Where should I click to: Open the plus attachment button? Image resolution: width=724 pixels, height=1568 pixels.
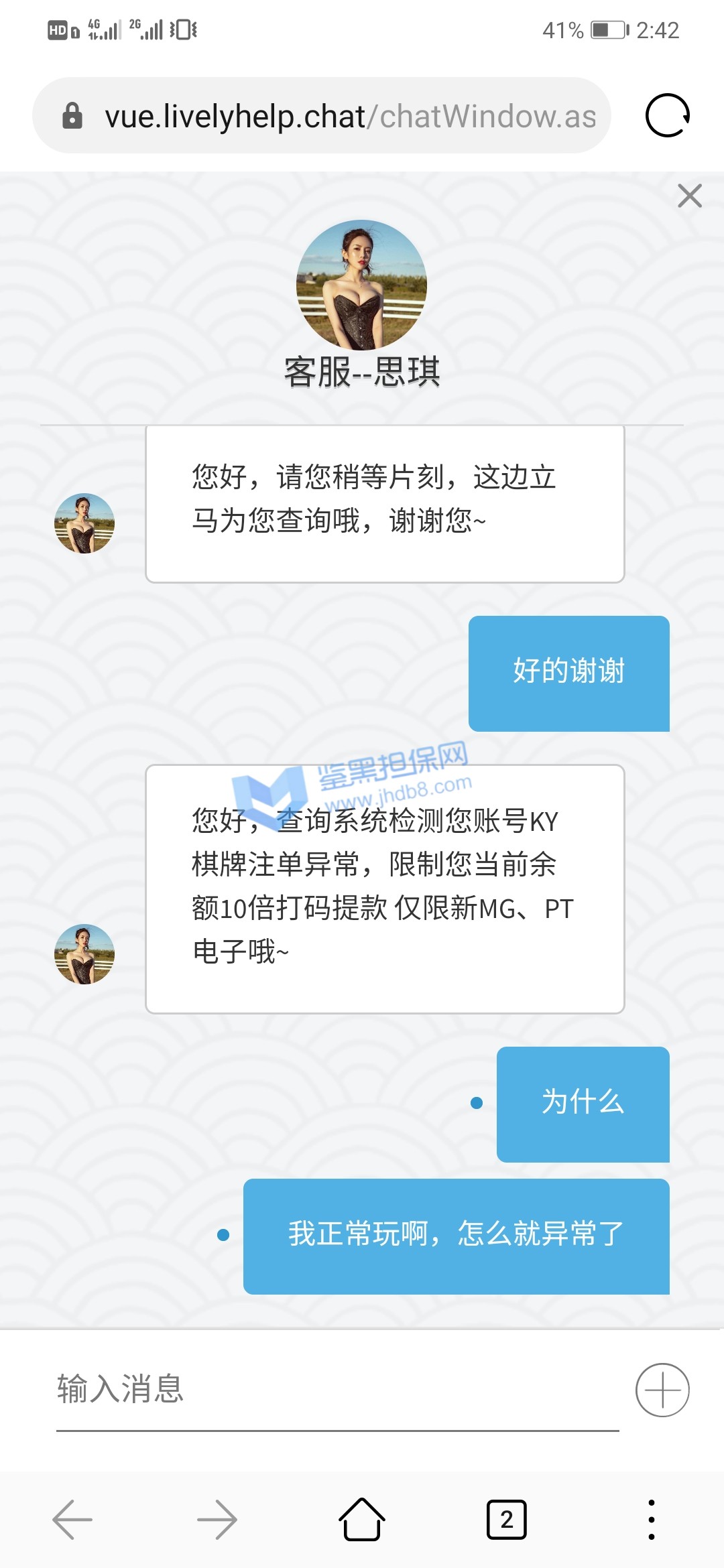click(x=662, y=1390)
